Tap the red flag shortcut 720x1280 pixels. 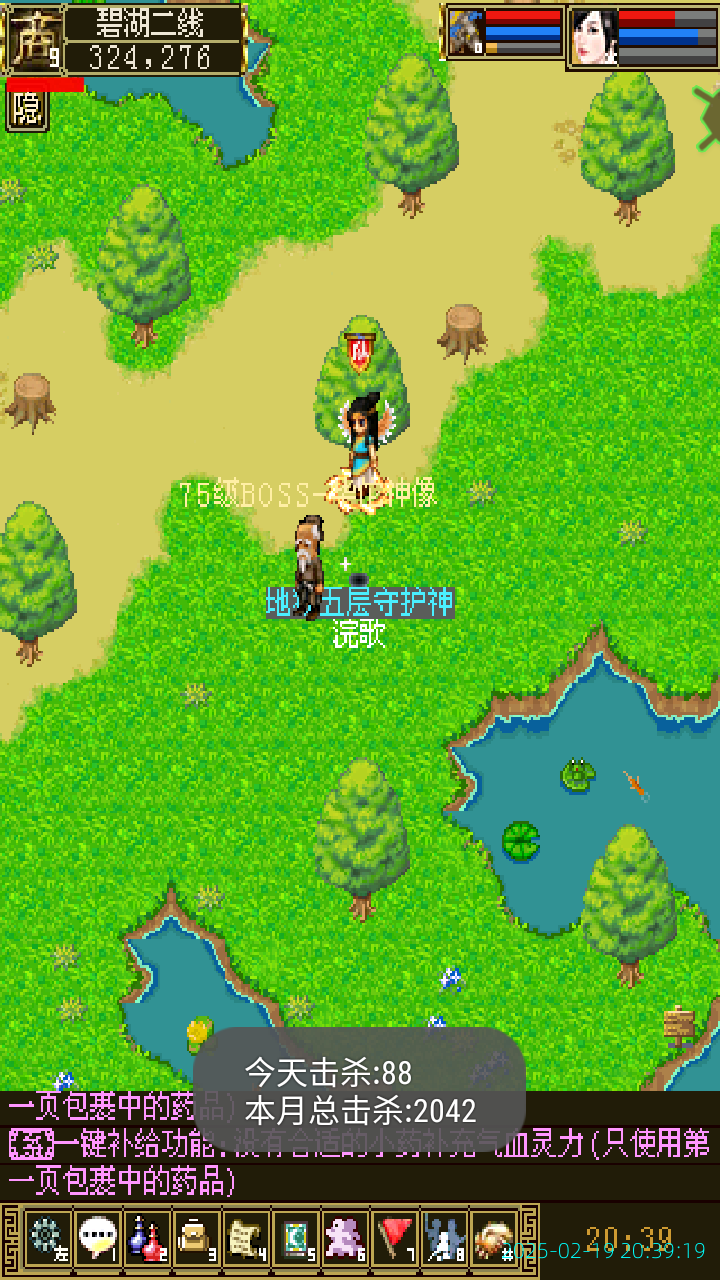pos(396,1240)
